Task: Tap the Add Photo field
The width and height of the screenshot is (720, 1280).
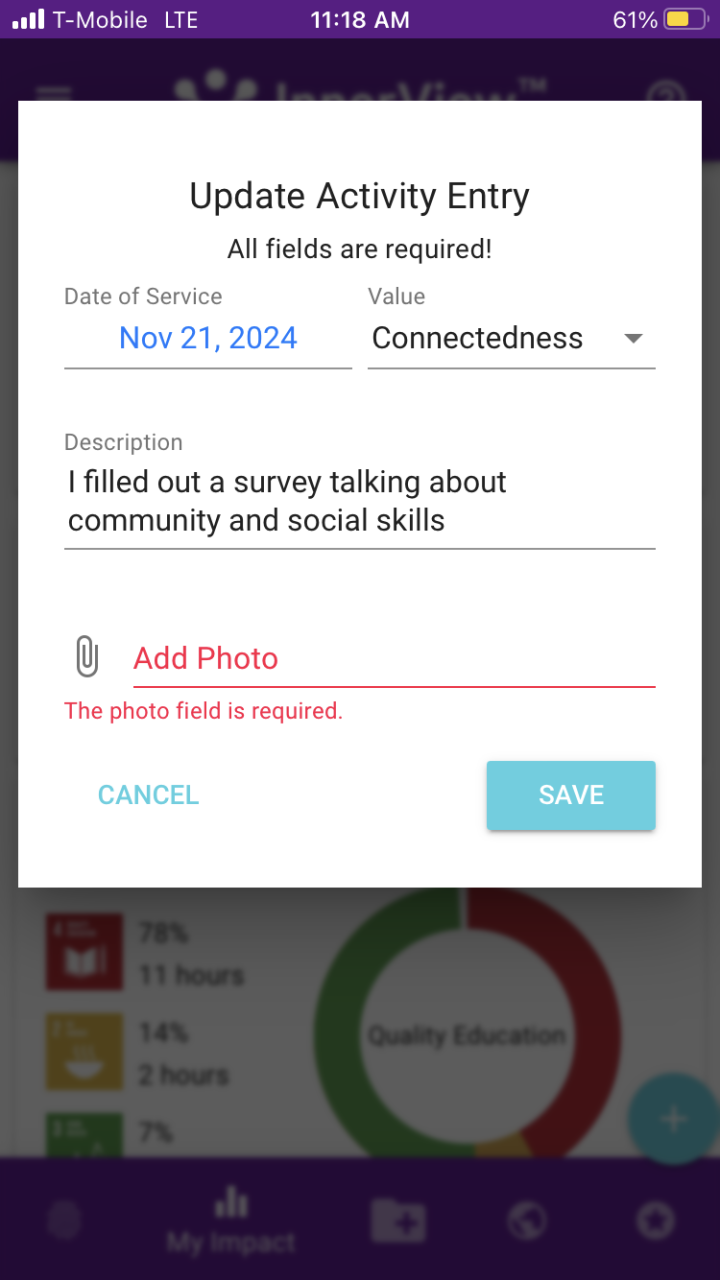Action: coord(393,658)
